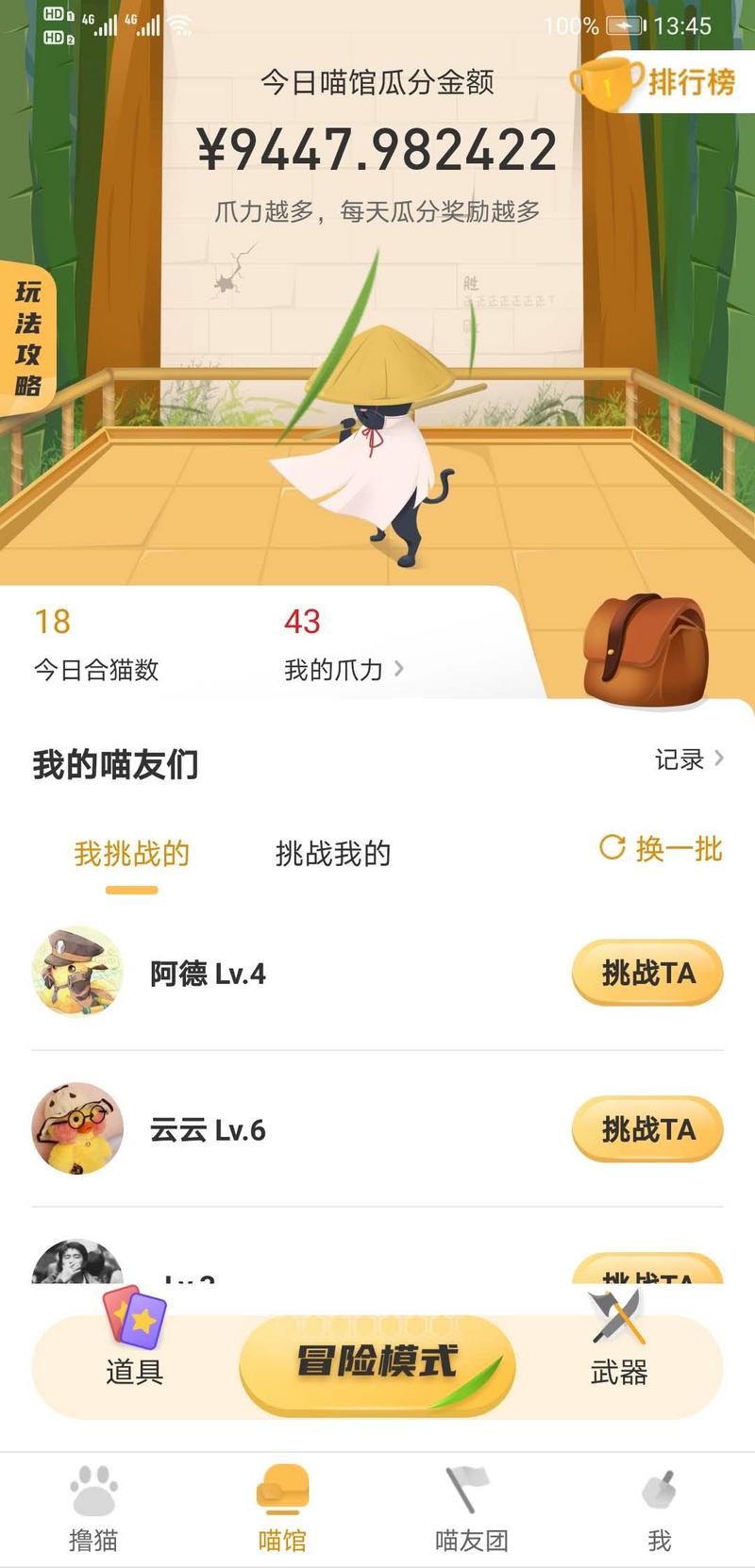The height and width of the screenshot is (1568, 755).
Task: Challenge 云云 Lv.6
Action: click(647, 1129)
